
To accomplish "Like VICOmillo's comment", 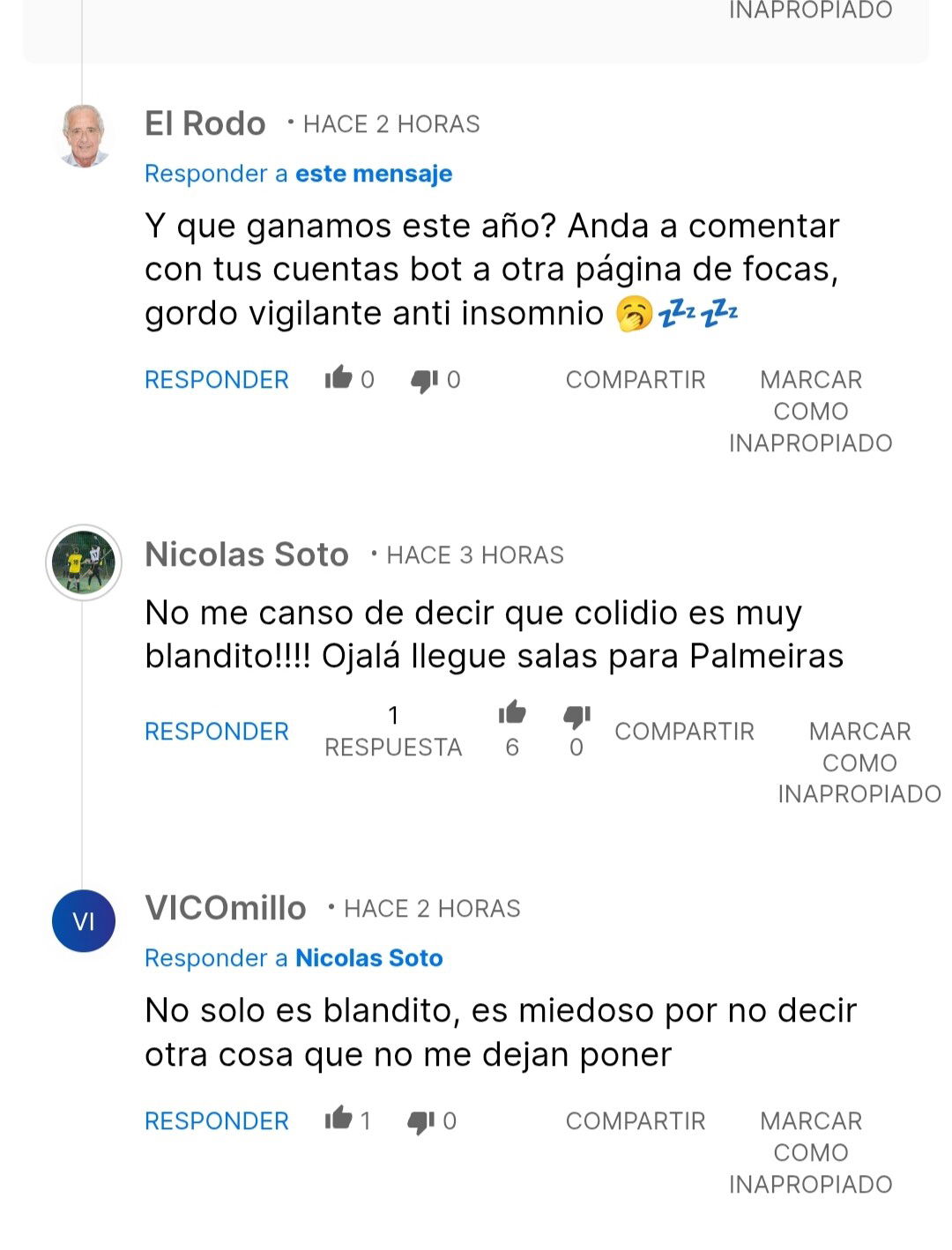I will pyautogui.click(x=338, y=1120).
